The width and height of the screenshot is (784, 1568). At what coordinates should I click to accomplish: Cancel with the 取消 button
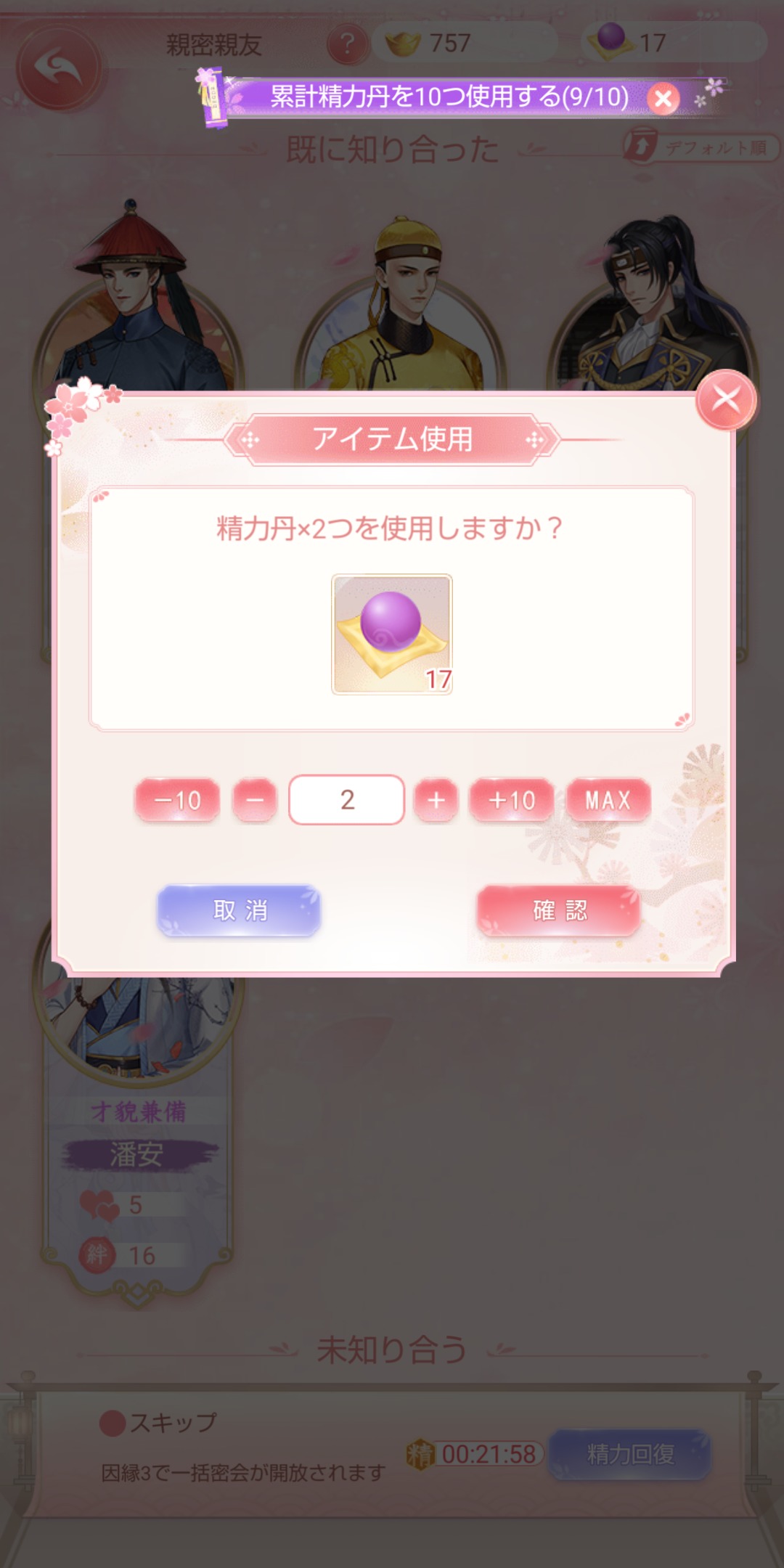click(x=239, y=910)
